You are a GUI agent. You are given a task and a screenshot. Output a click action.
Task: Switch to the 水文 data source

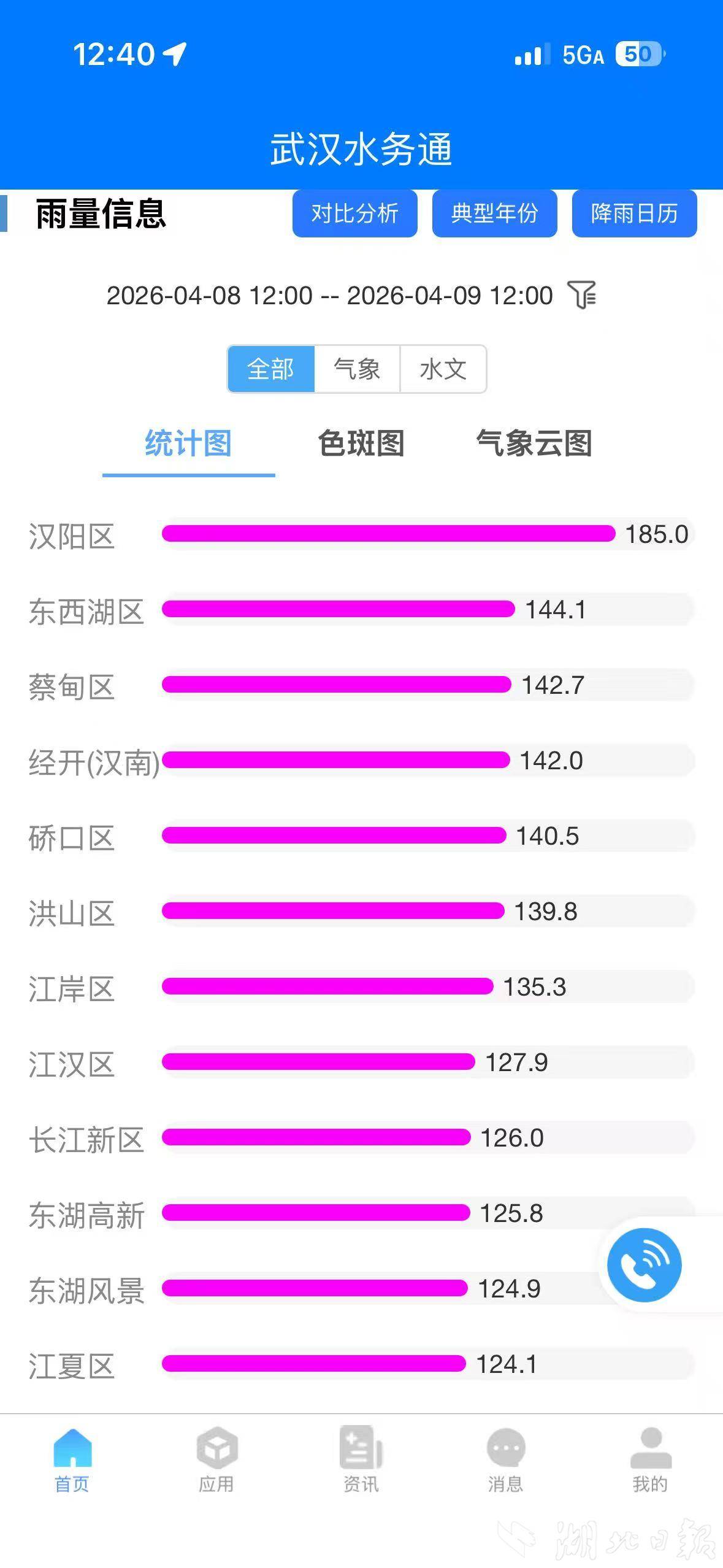[443, 369]
